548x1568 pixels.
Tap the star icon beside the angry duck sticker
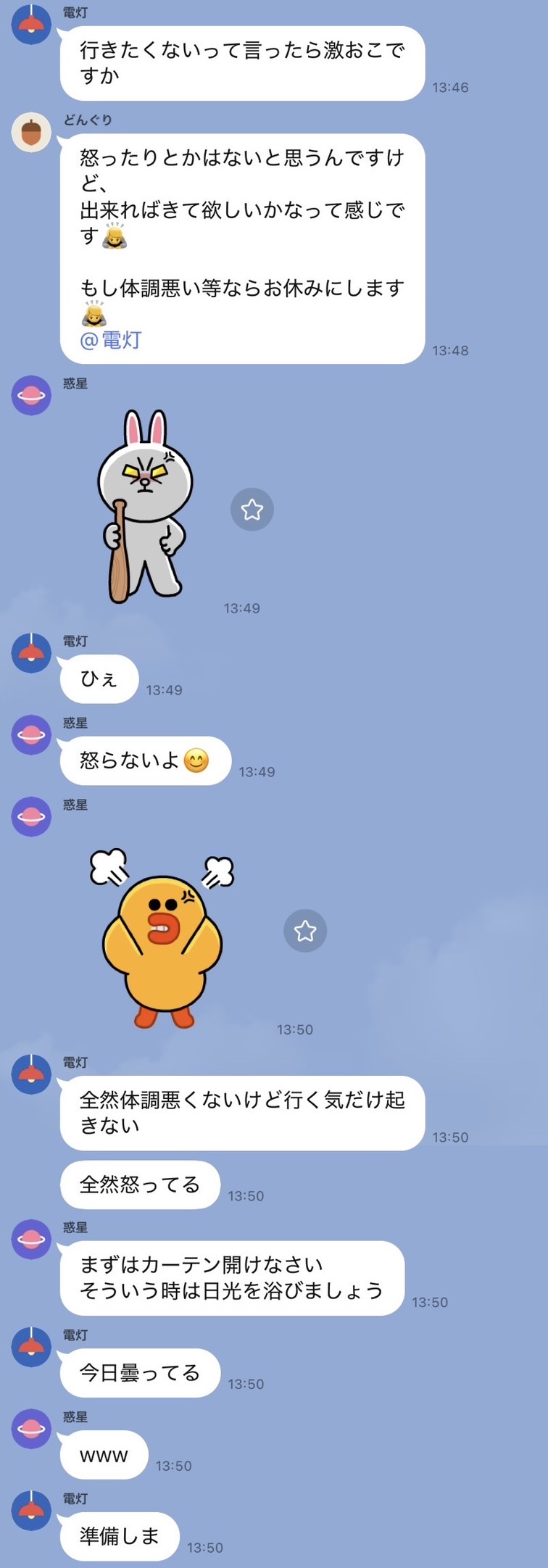(x=305, y=931)
